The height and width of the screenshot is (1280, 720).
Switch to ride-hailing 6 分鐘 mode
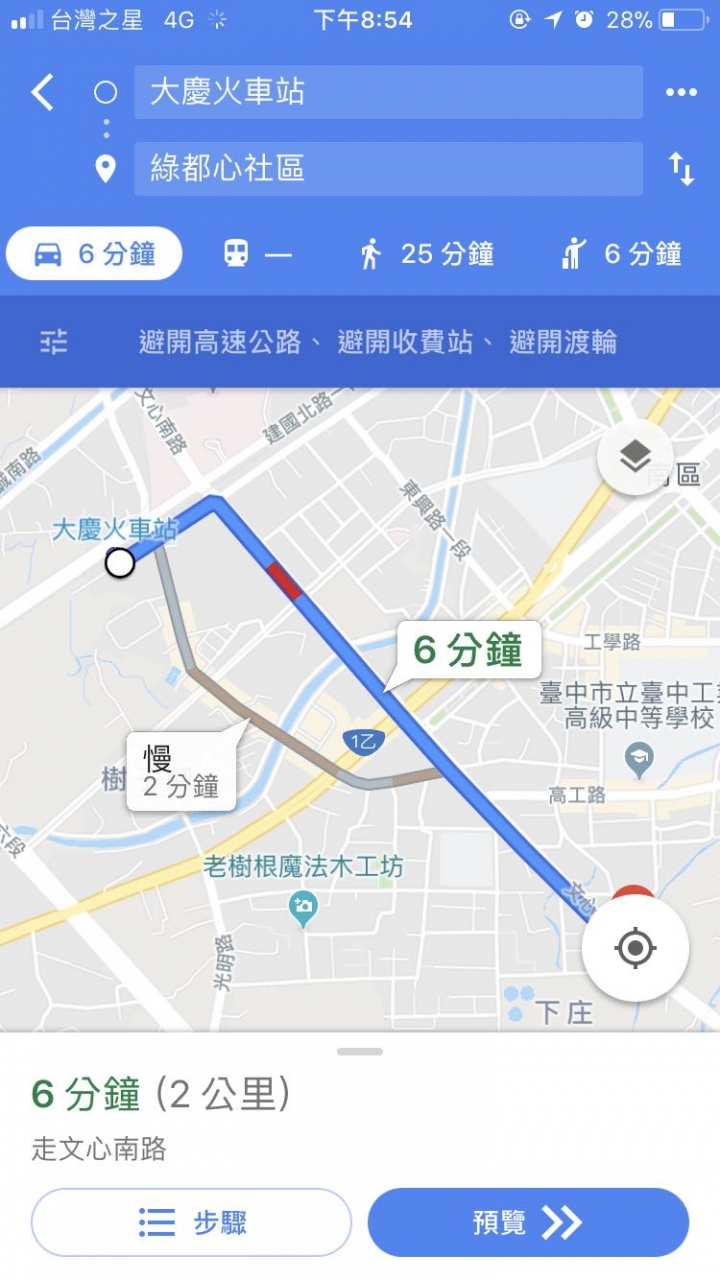[621, 255]
